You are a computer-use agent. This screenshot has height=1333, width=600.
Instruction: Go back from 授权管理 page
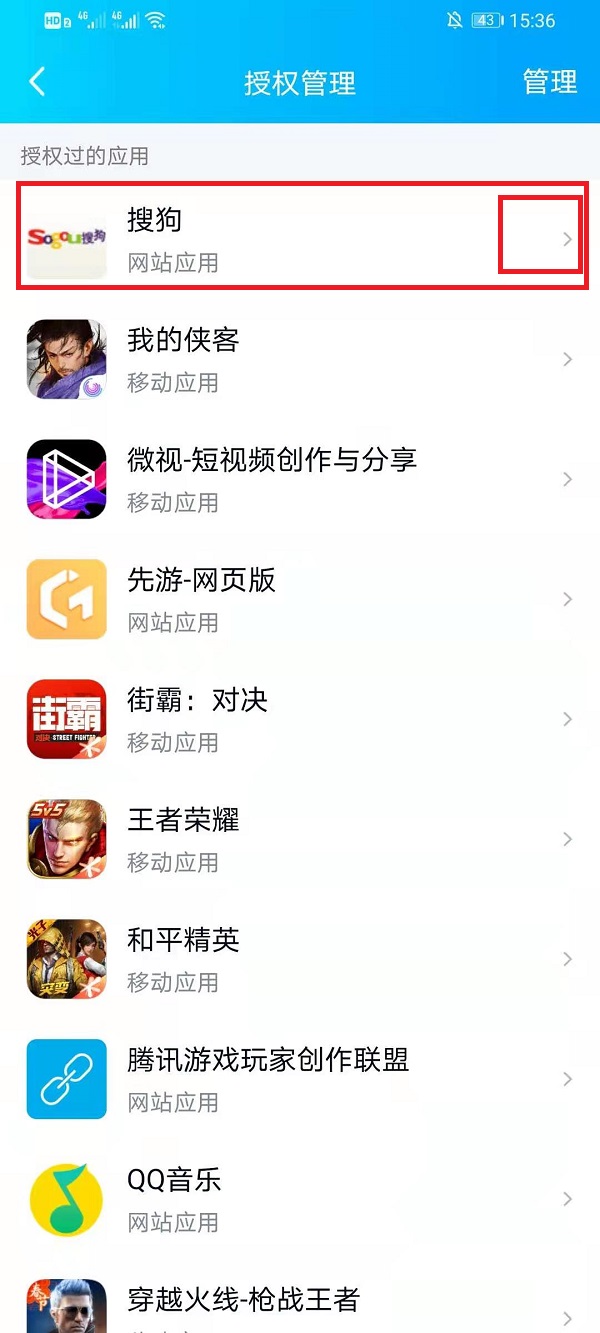click(x=38, y=82)
